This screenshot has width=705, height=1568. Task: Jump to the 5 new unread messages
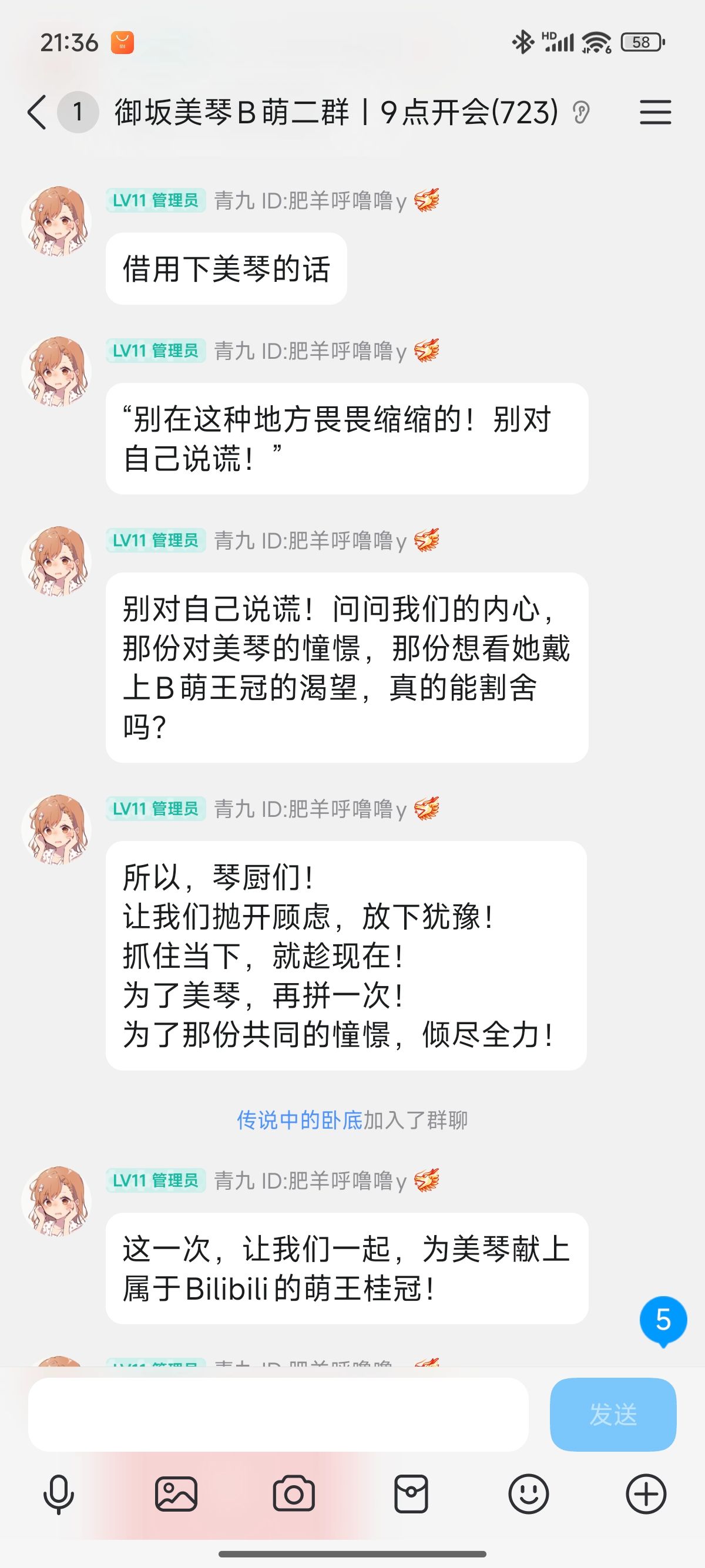(663, 1321)
